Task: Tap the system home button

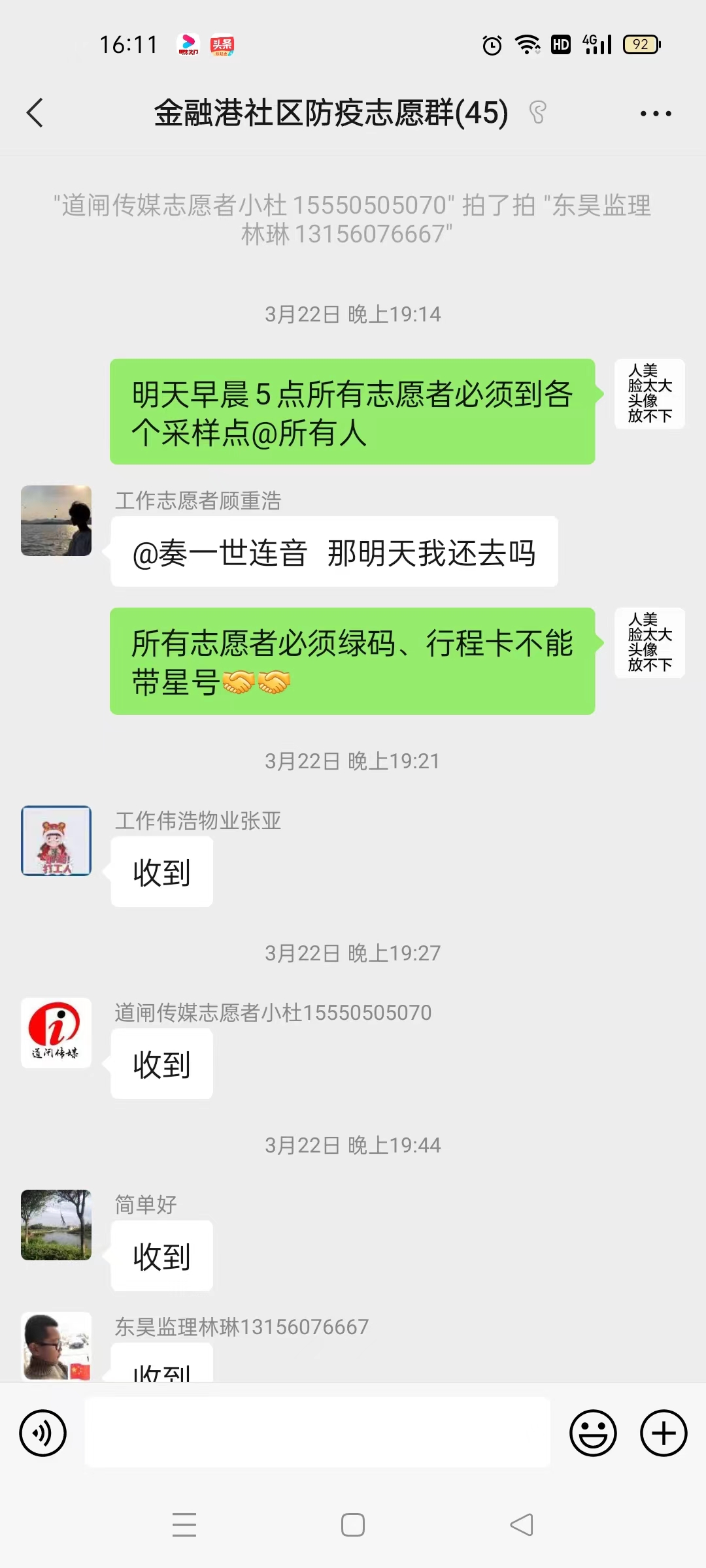Action: pyautogui.click(x=353, y=1525)
